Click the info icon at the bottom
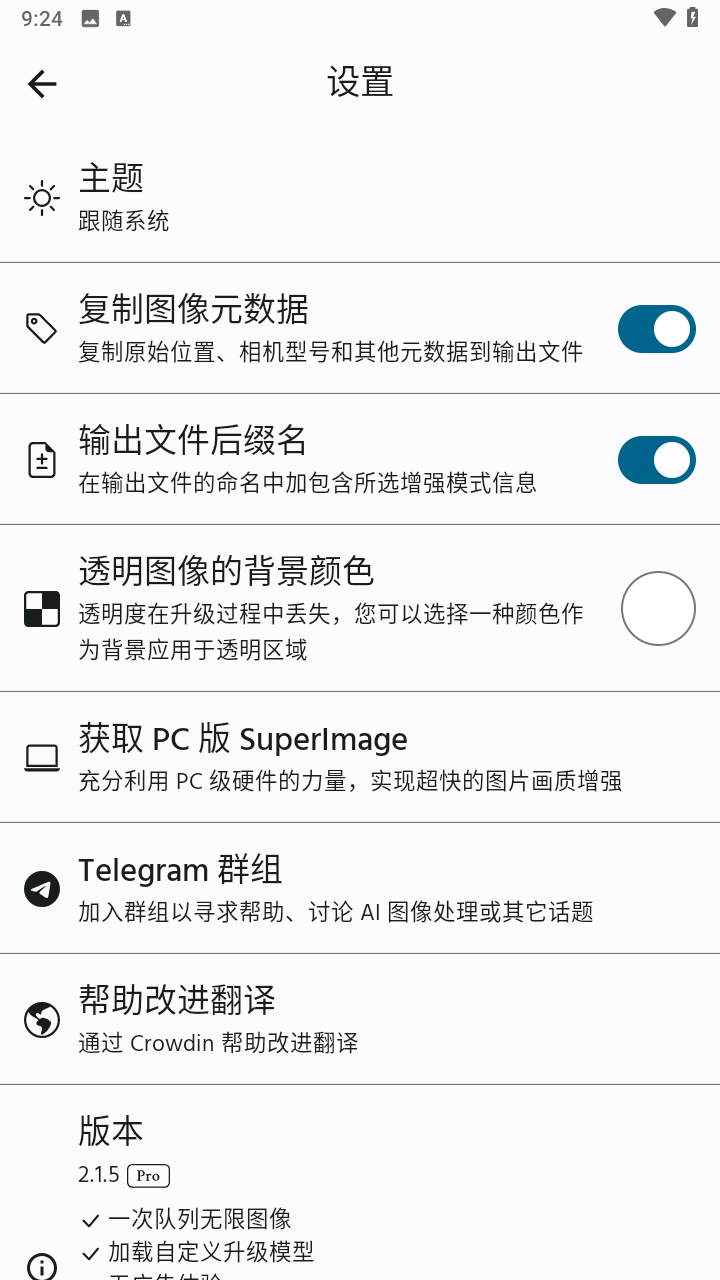The image size is (720, 1280). click(x=41, y=1266)
